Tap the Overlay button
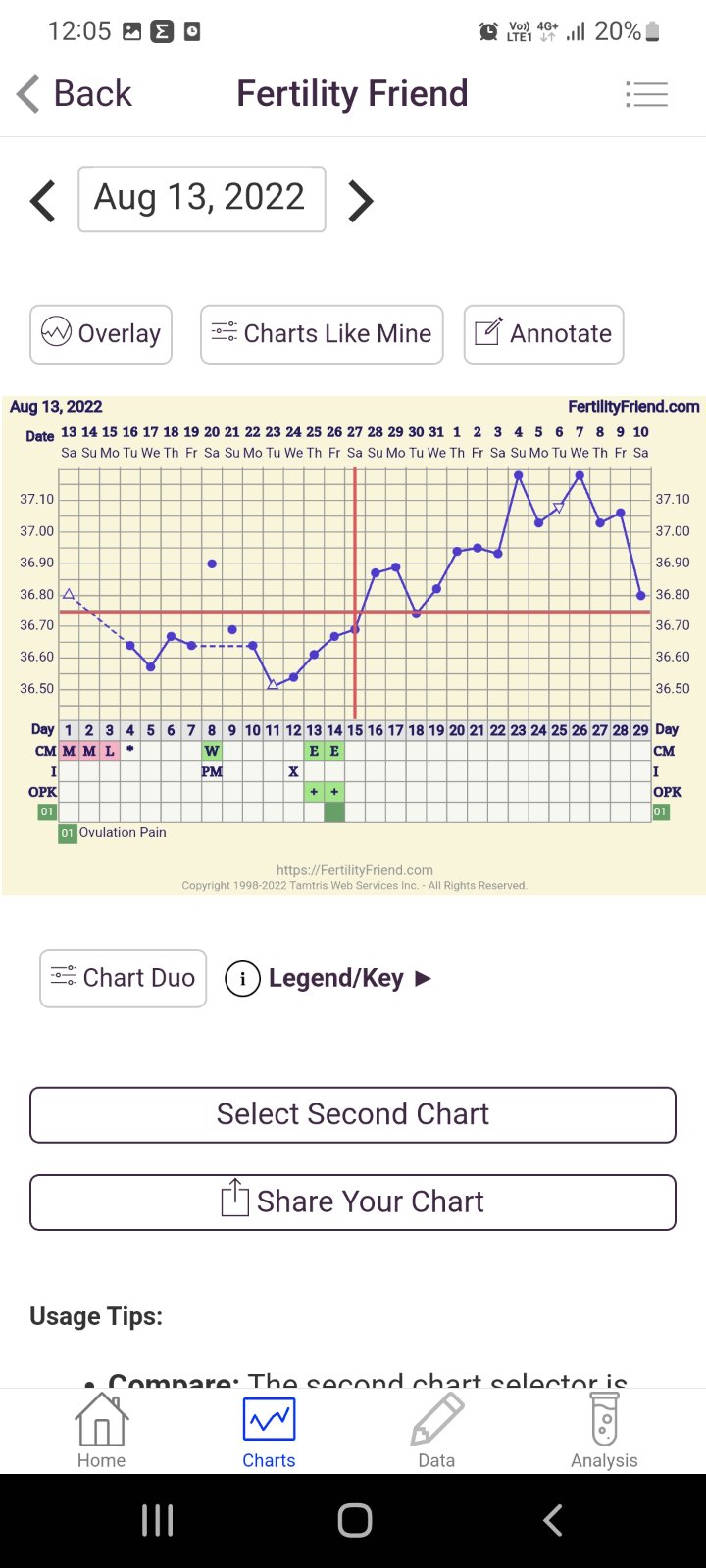Viewport: 706px width, 1568px height. 101,334
